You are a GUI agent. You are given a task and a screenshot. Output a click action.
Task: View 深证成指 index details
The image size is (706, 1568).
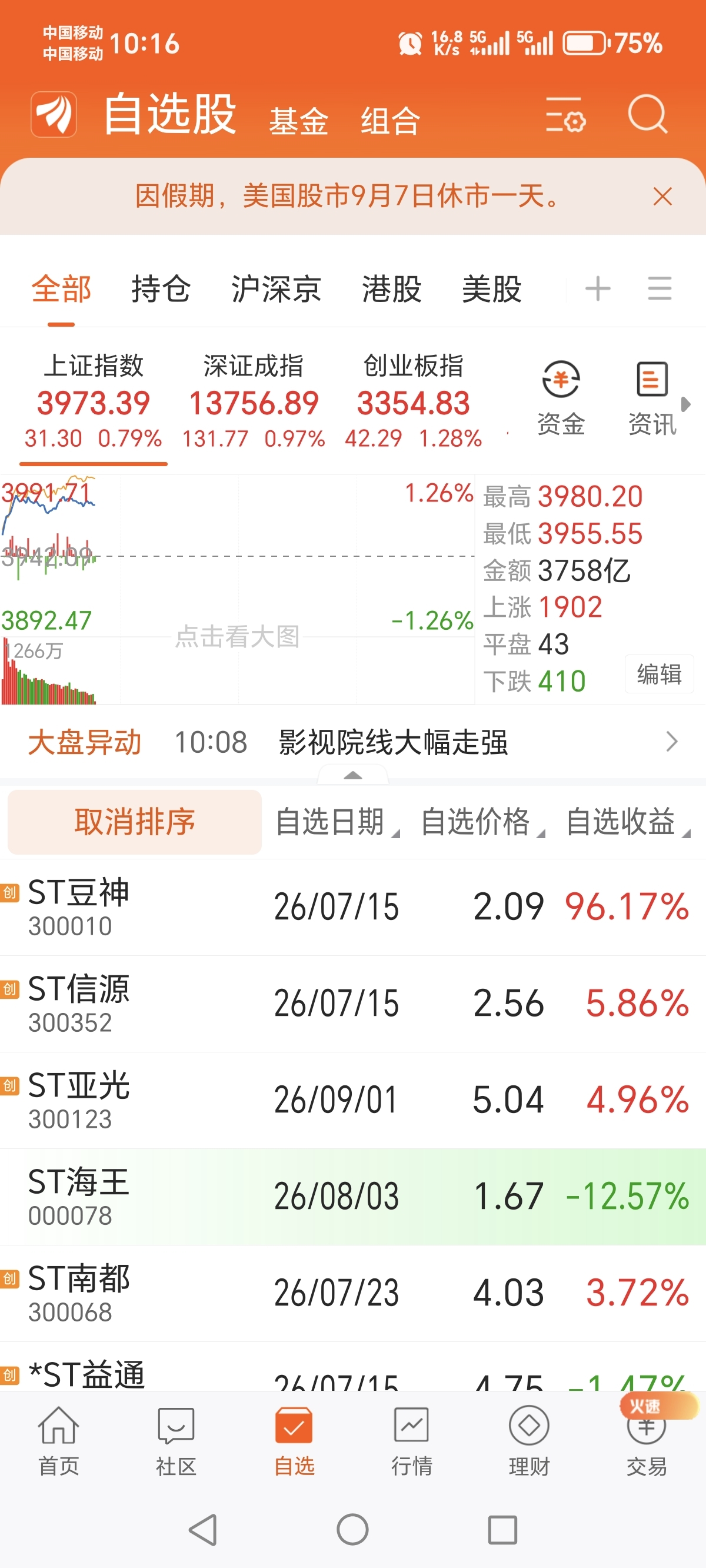pos(253,400)
